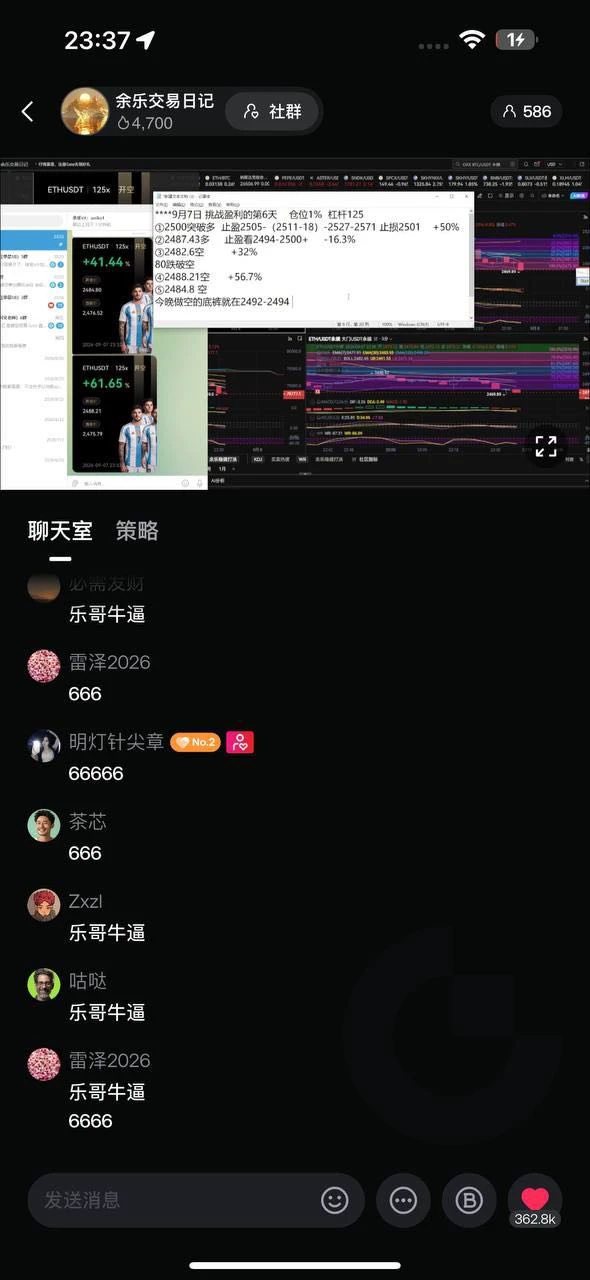Switch to the 策略 tab
The image size is (590, 1280).
point(137,531)
